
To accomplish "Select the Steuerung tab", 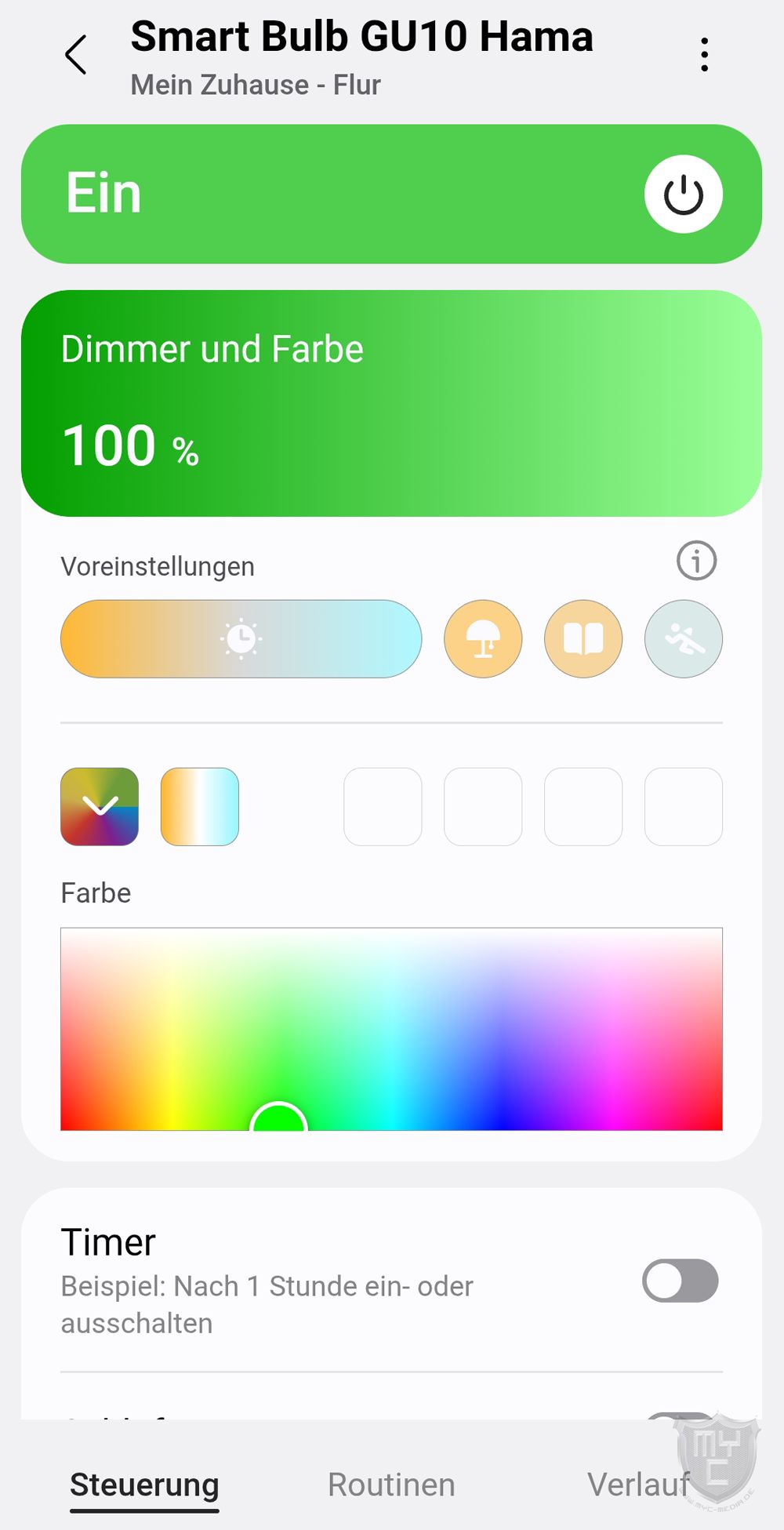I will pyautogui.click(x=144, y=1485).
